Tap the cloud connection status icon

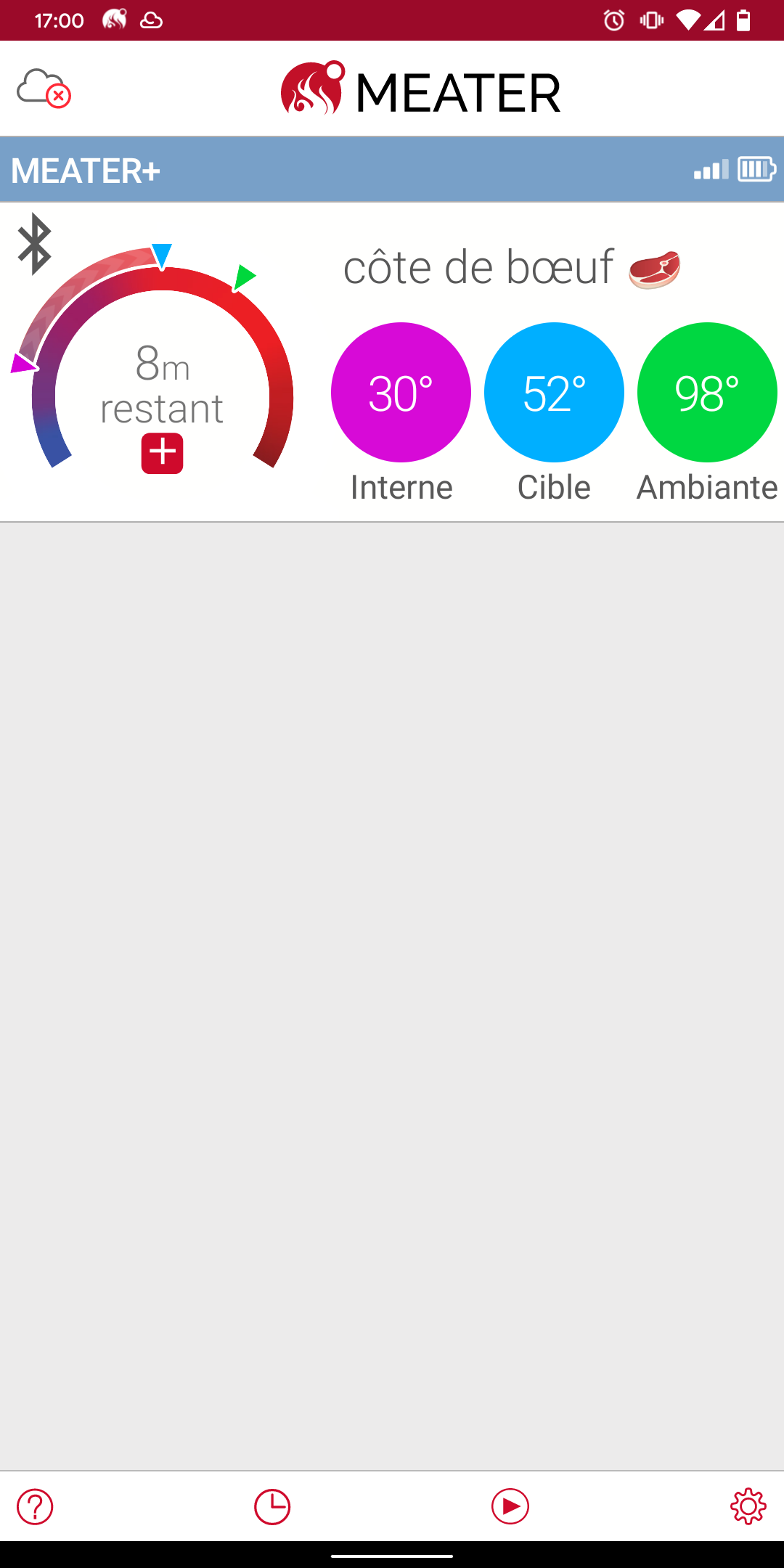[x=44, y=89]
